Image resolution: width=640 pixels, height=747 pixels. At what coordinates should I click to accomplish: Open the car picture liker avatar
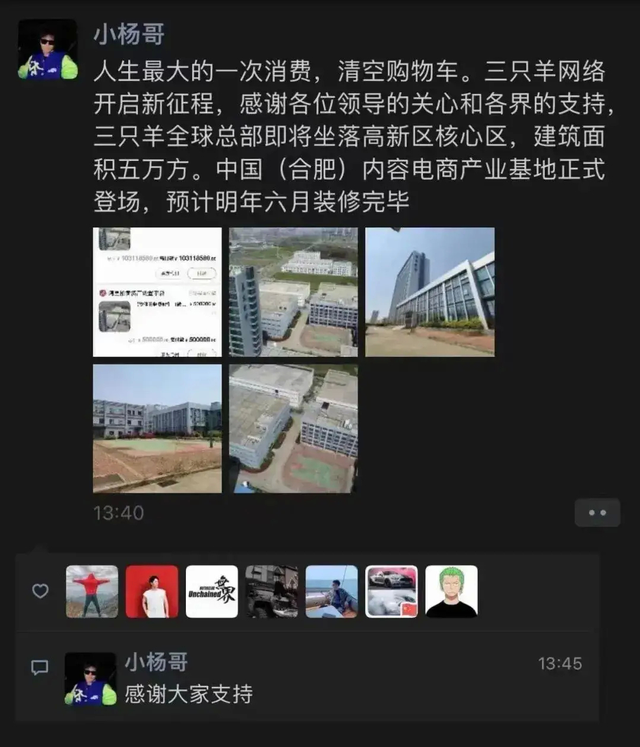391,591
